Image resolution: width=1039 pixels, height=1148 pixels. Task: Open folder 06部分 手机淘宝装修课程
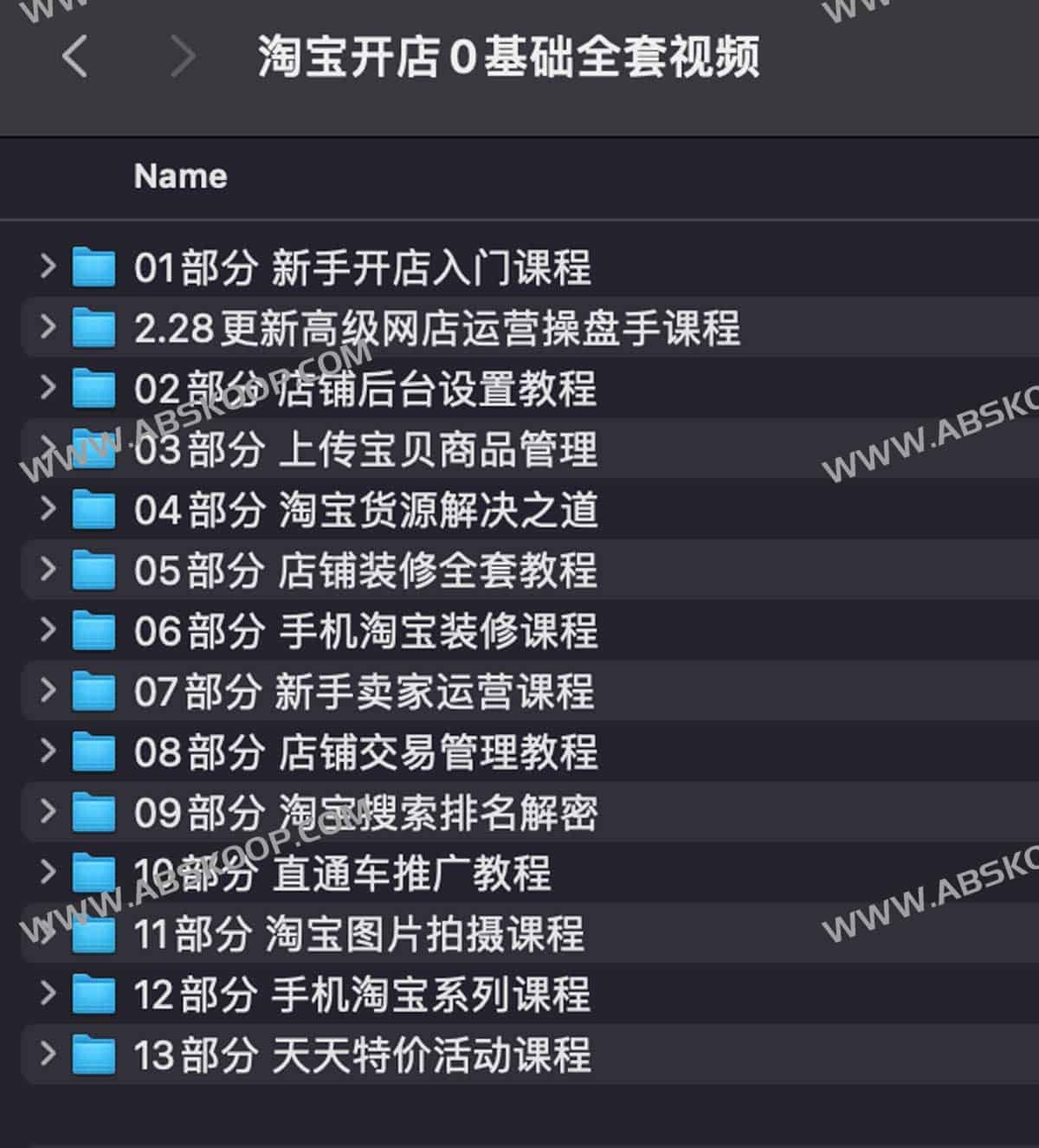(365, 630)
